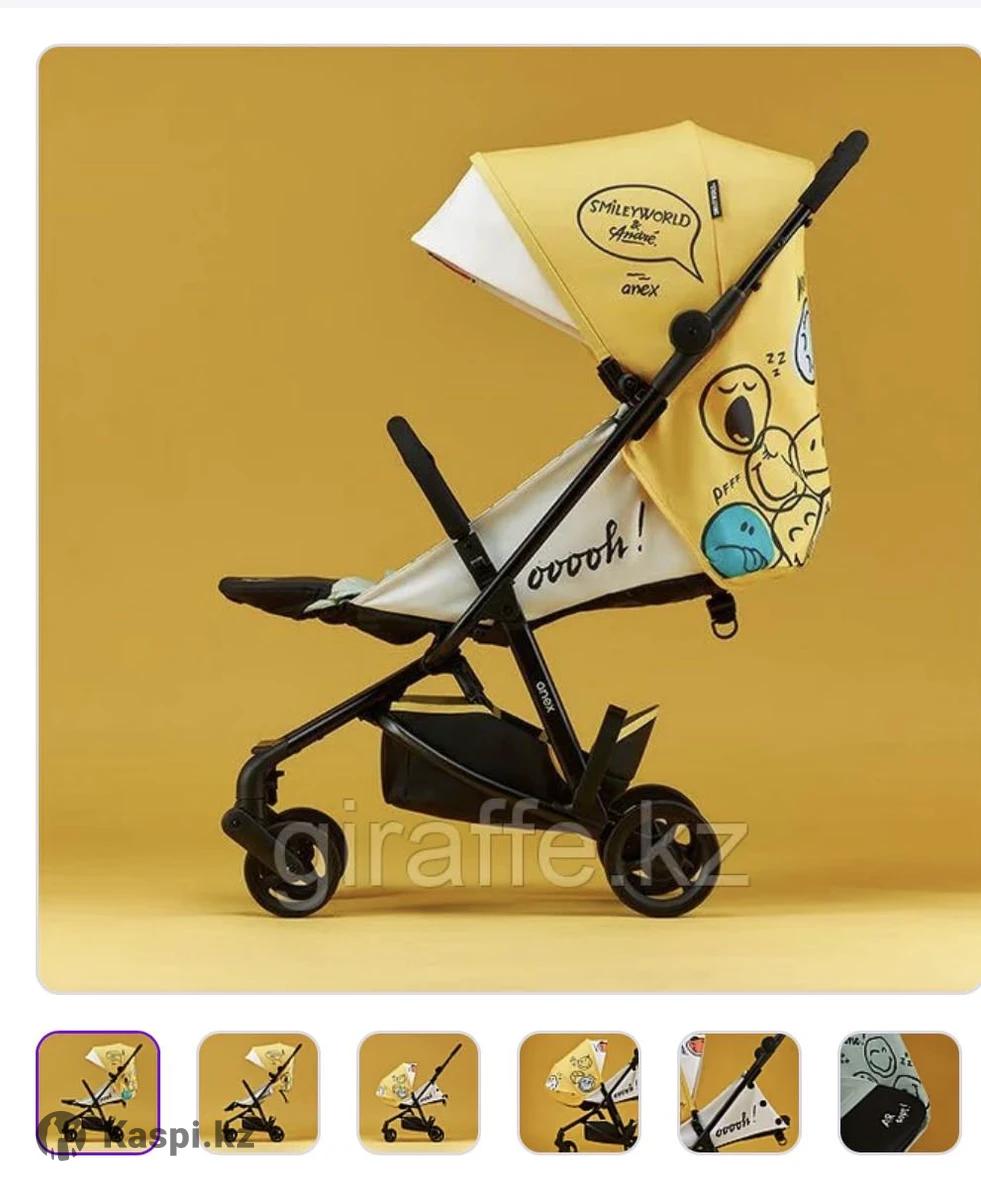Viewport: 981px width, 1200px height.
Task: Select the fifth thumbnail with 'ooooh!' seat
Action: [739, 1092]
